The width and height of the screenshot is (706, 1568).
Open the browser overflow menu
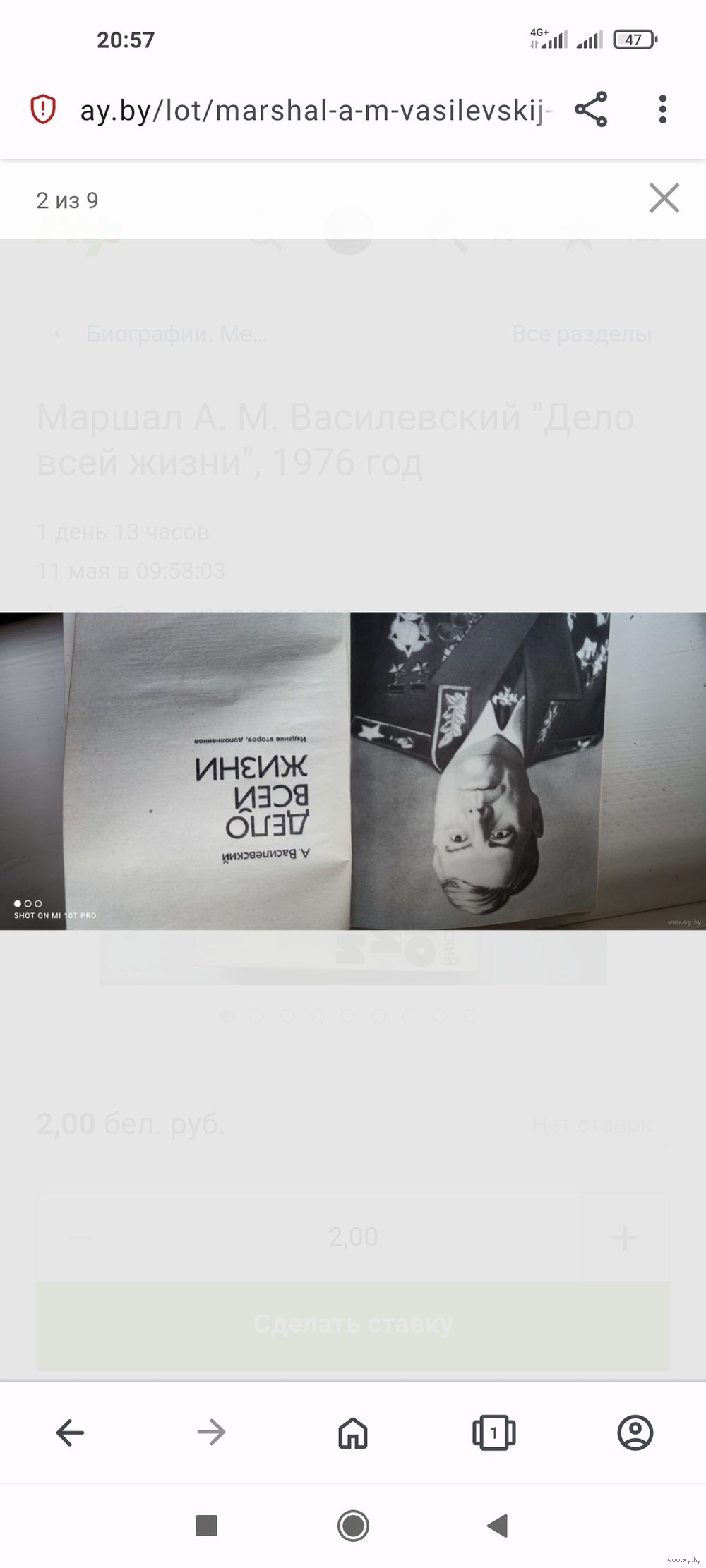662,109
